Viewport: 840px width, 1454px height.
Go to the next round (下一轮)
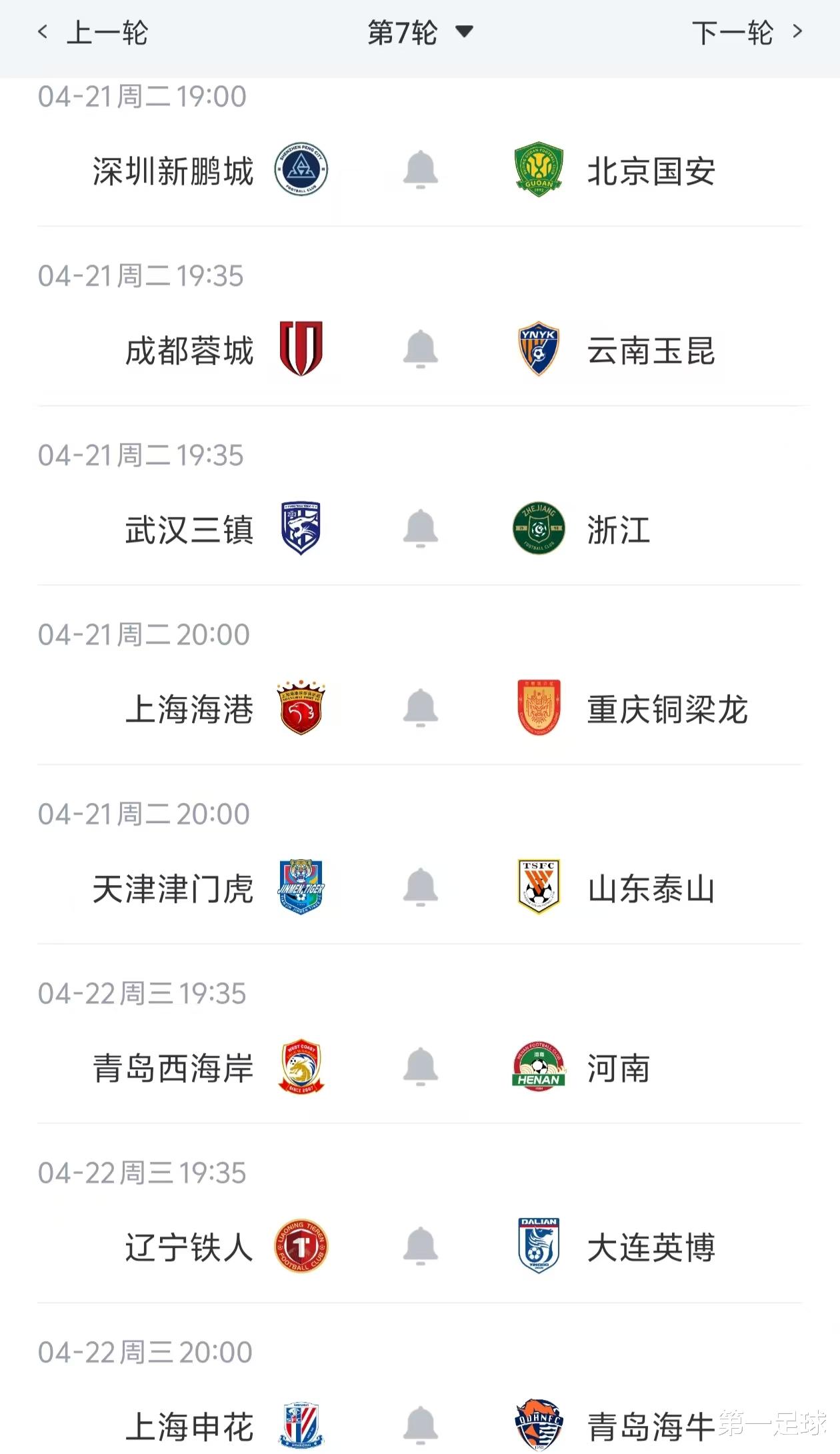coord(747,32)
